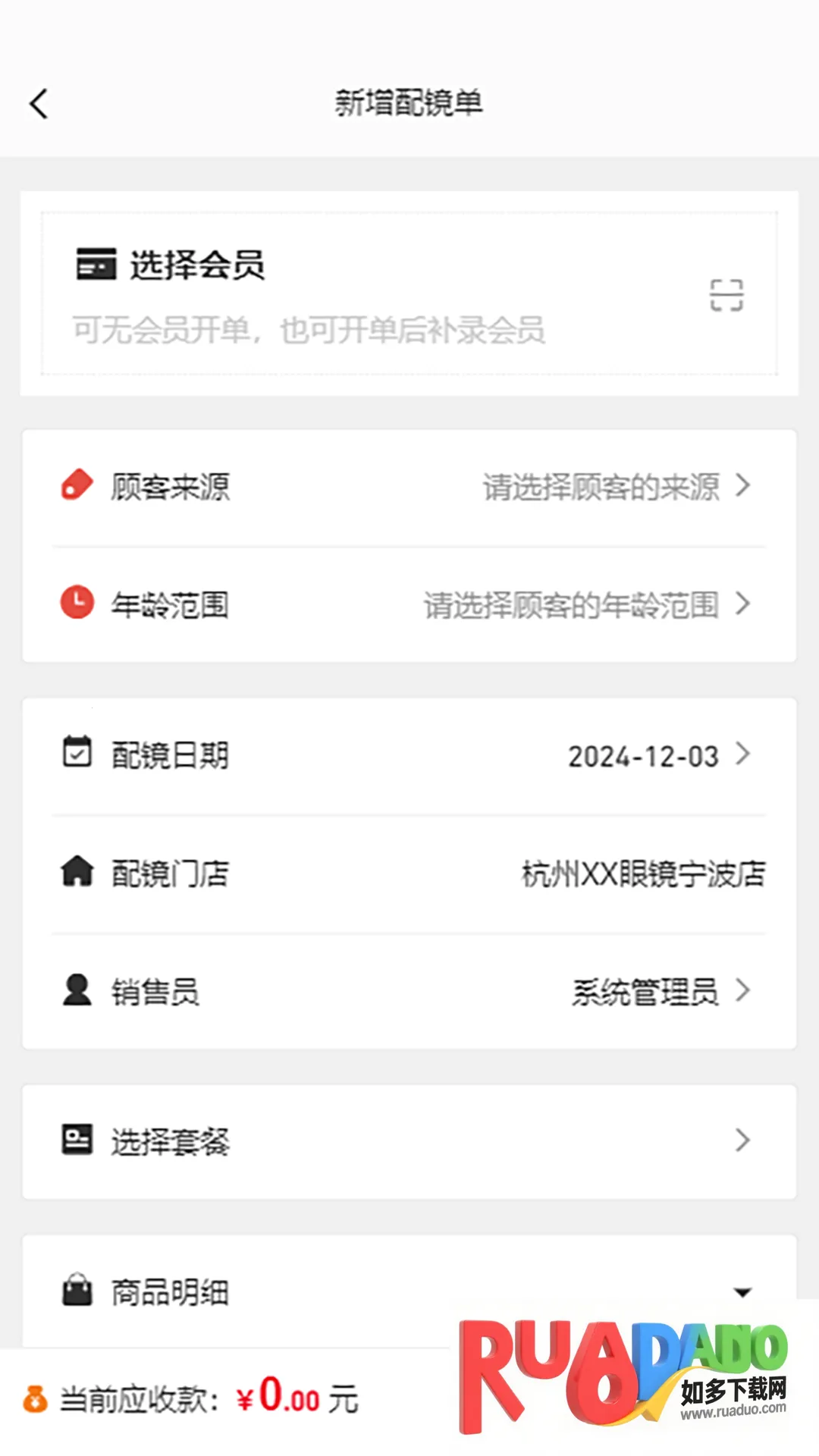
Task: Expand the 商品明细 section
Action: 742,1292
